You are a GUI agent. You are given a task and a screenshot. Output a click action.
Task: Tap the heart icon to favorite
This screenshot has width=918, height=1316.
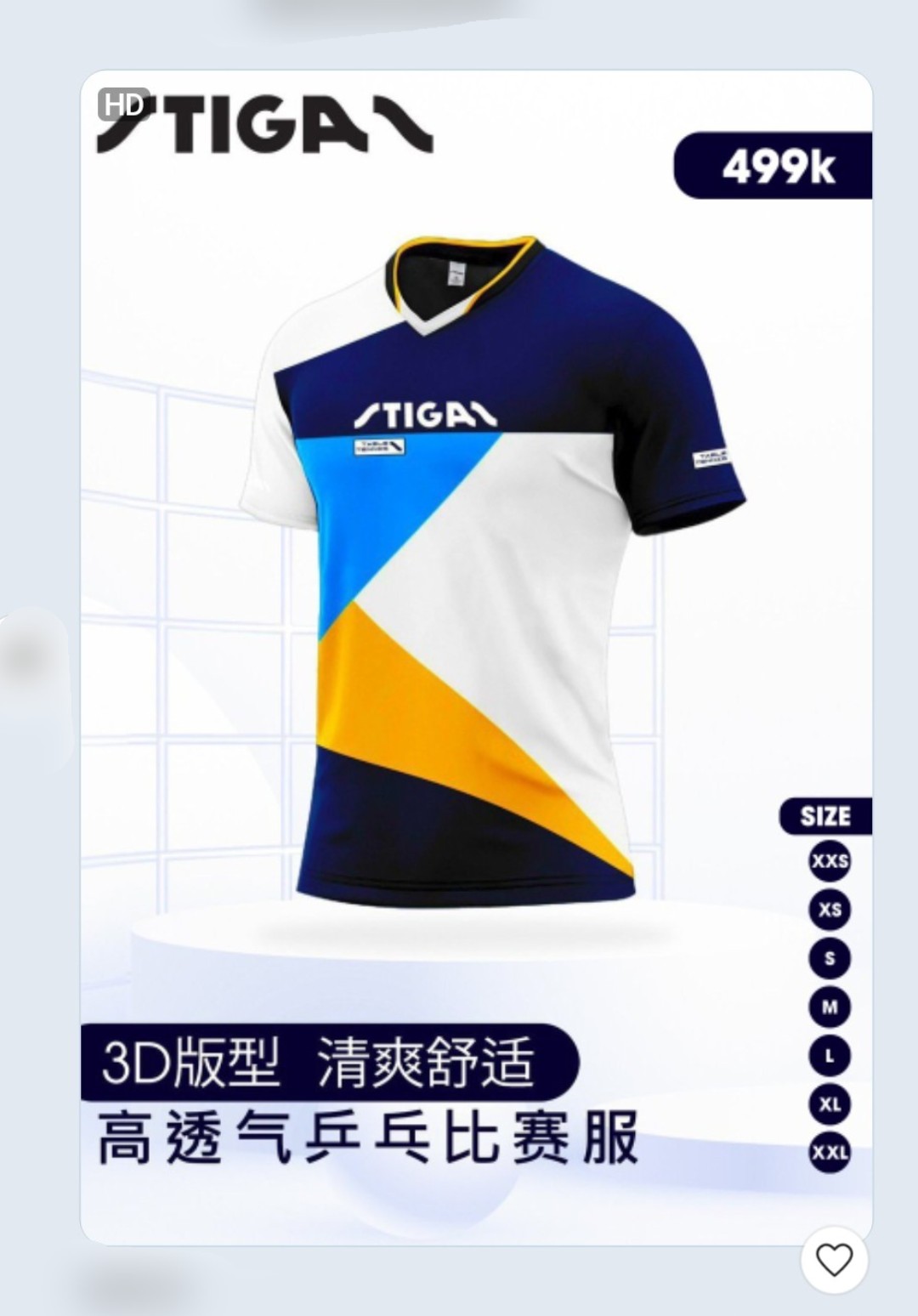click(834, 1259)
